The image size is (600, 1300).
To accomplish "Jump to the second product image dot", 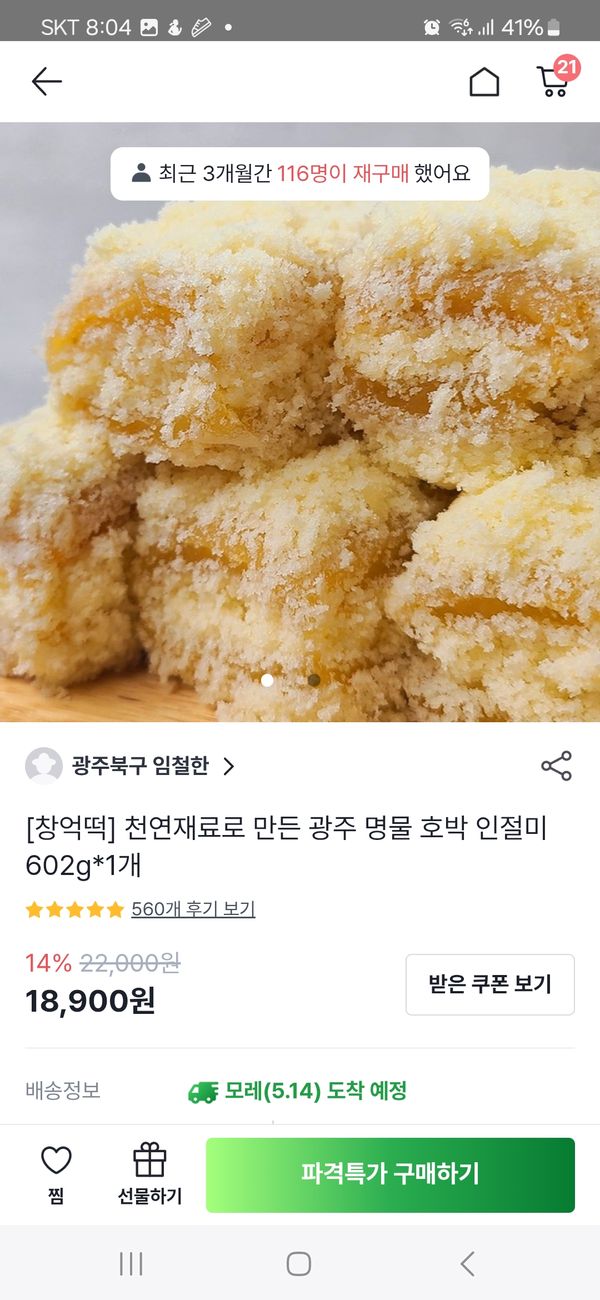I will tap(314, 680).
